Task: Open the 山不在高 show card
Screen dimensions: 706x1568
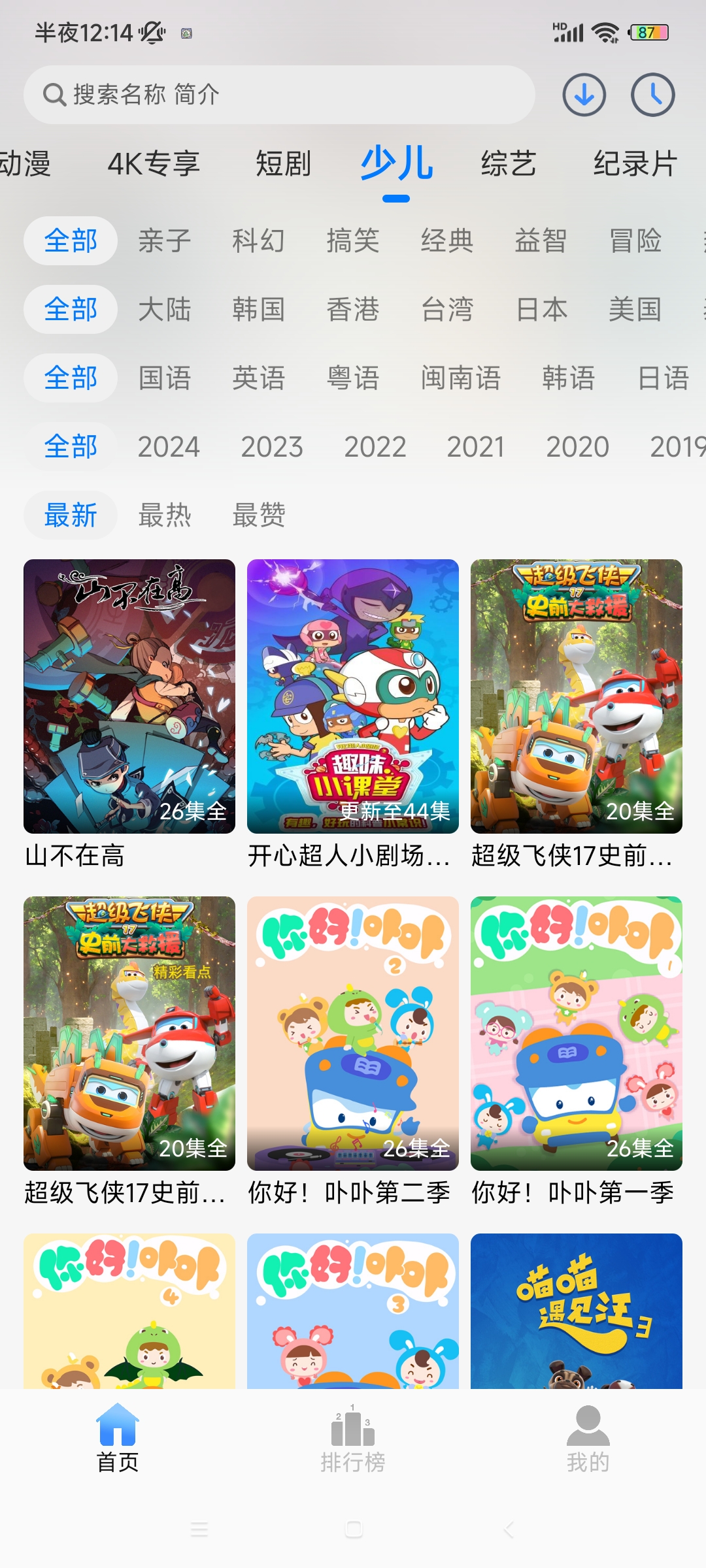Action: tap(129, 696)
